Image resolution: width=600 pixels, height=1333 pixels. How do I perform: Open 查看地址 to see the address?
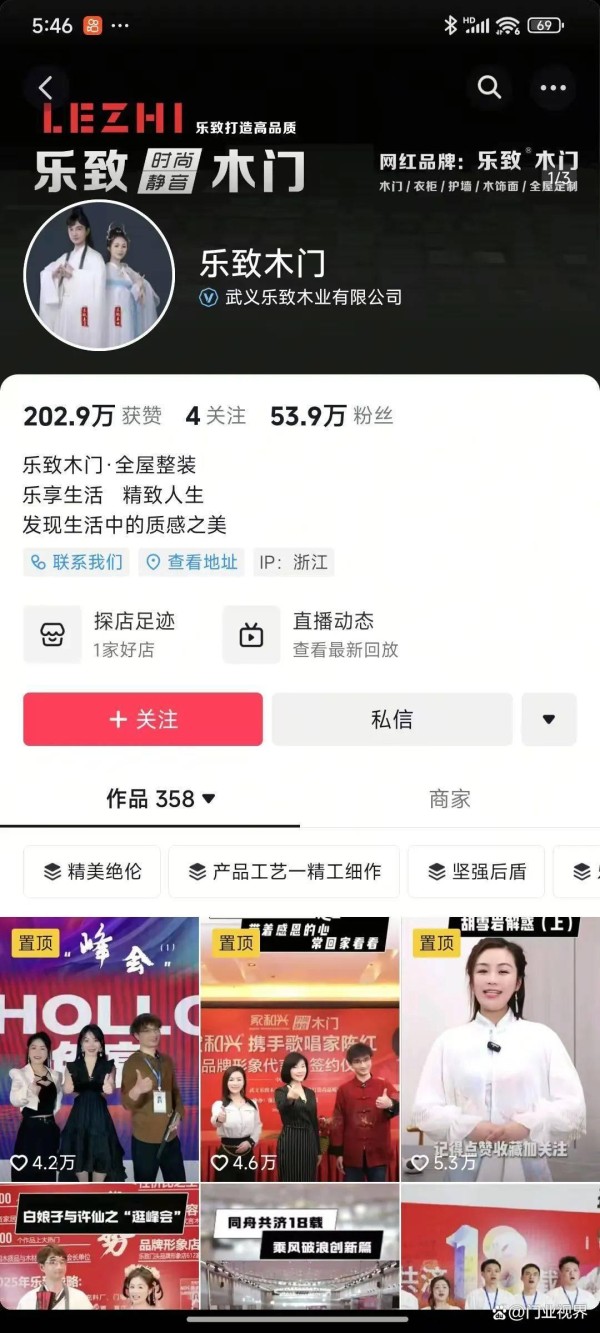coord(192,562)
